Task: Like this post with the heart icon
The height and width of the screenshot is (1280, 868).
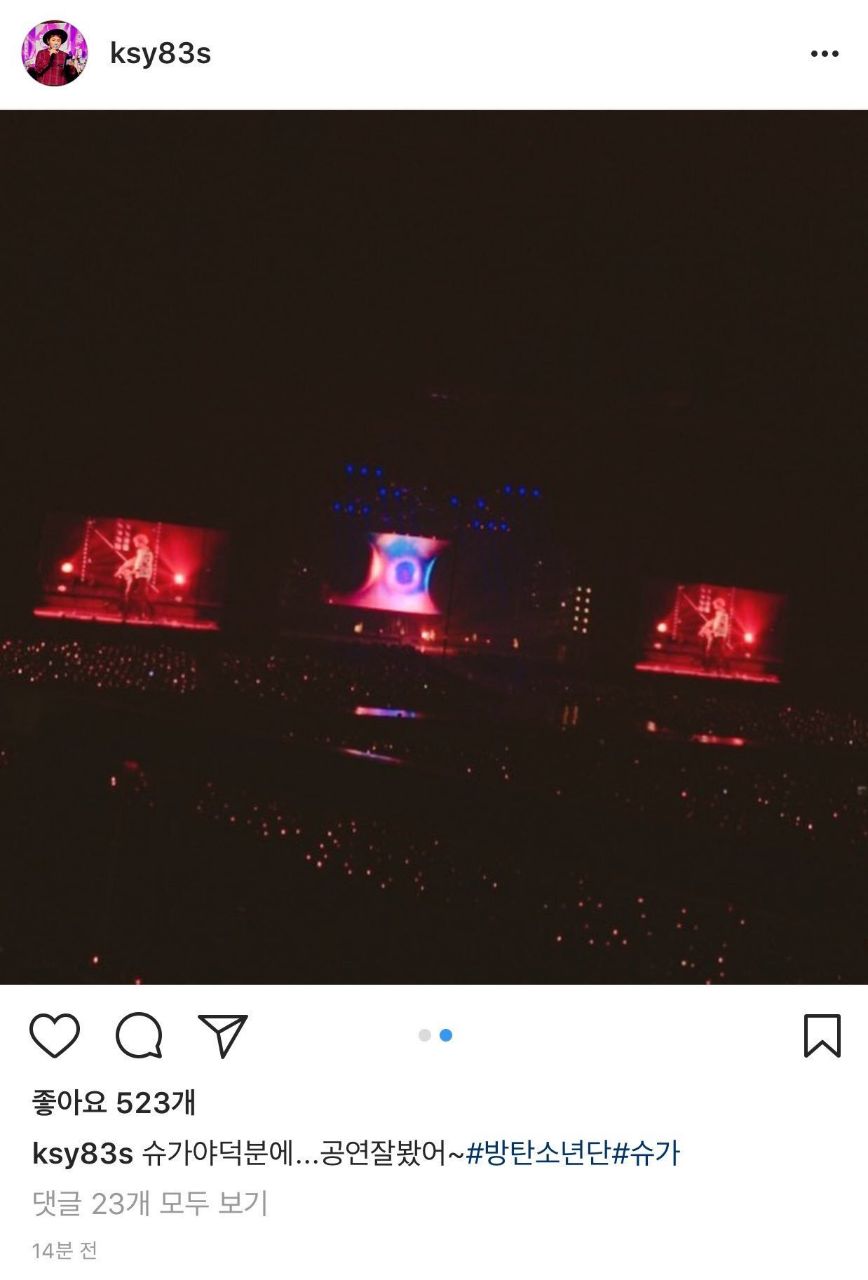Action: coord(54,1035)
